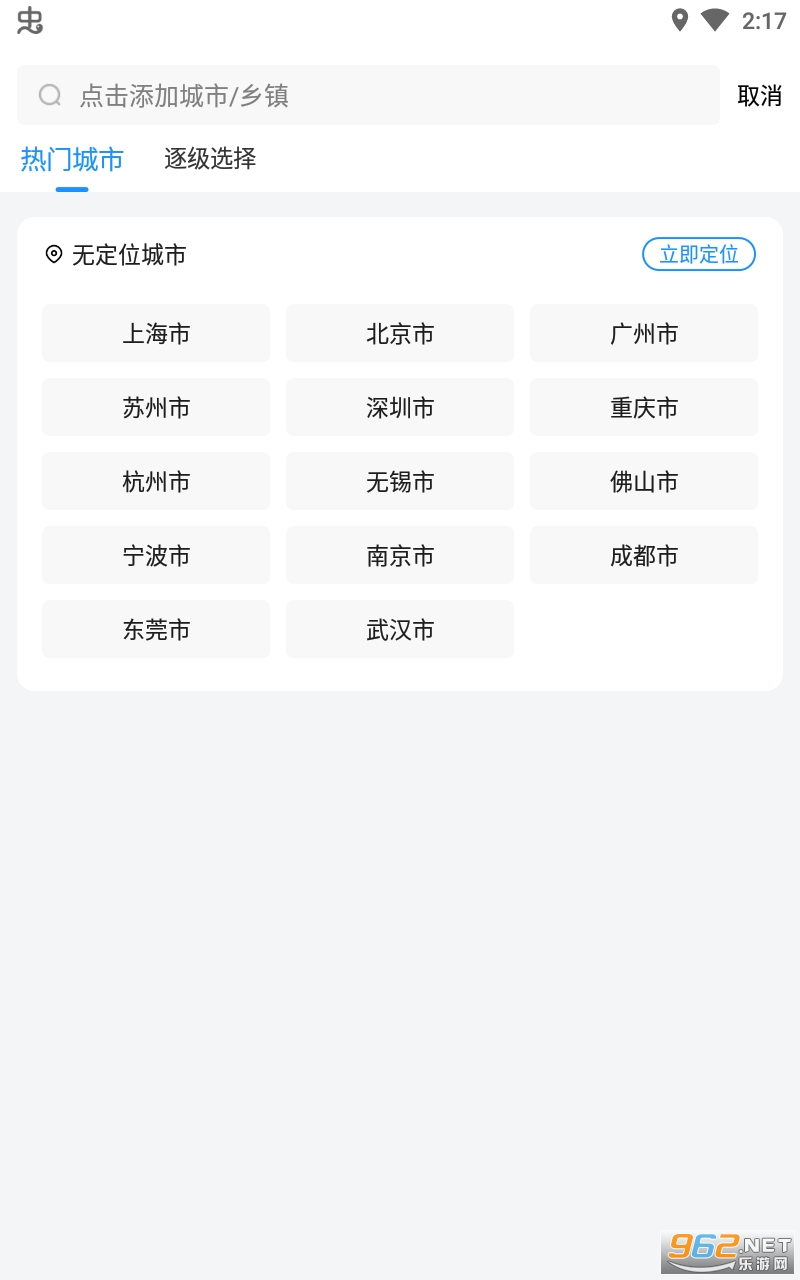Select 深圳市 city option
800x1280 pixels.
point(400,407)
